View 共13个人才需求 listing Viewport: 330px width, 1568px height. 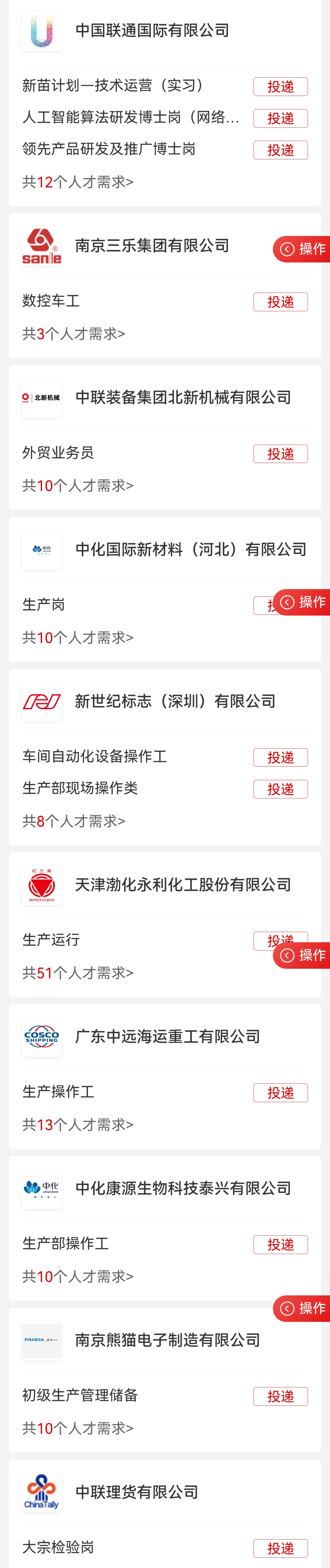(78, 1124)
